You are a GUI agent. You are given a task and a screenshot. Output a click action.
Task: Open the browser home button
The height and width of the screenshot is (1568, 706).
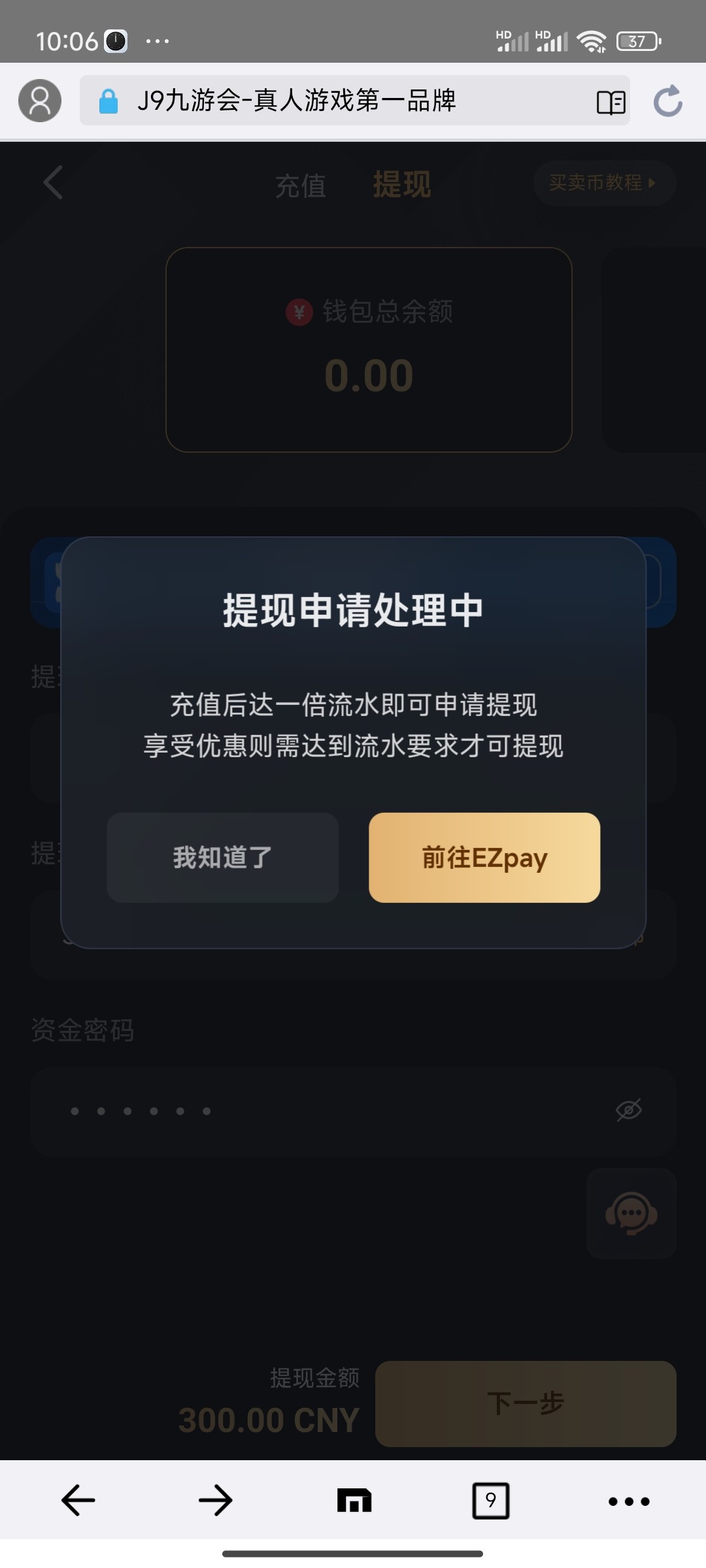354,1500
